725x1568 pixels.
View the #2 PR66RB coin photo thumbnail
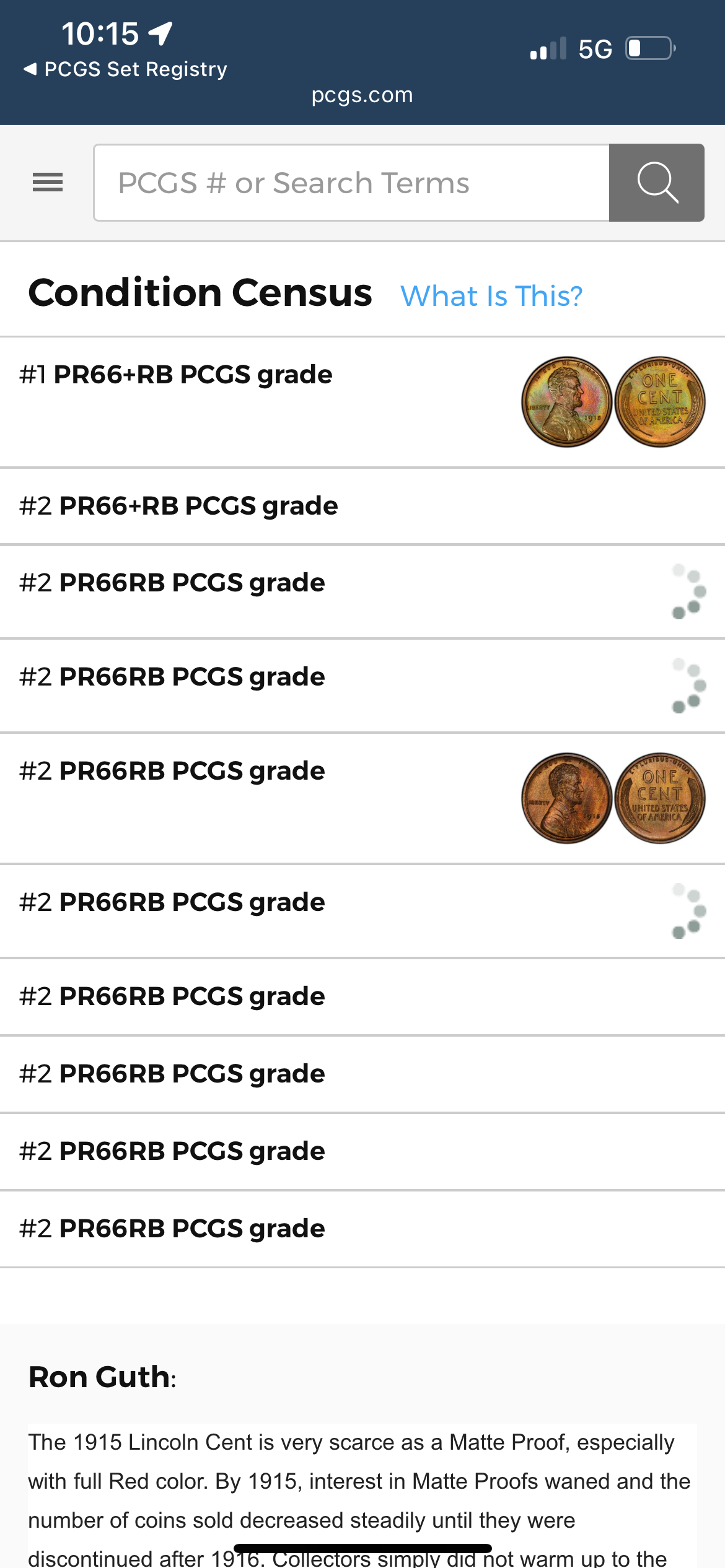tap(613, 798)
